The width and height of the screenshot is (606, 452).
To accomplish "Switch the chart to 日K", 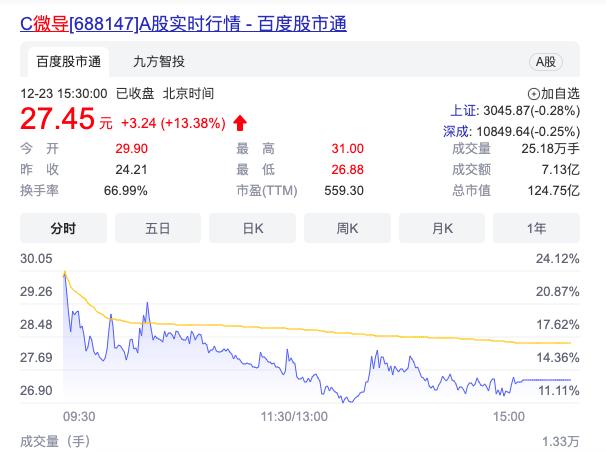I will [253, 228].
